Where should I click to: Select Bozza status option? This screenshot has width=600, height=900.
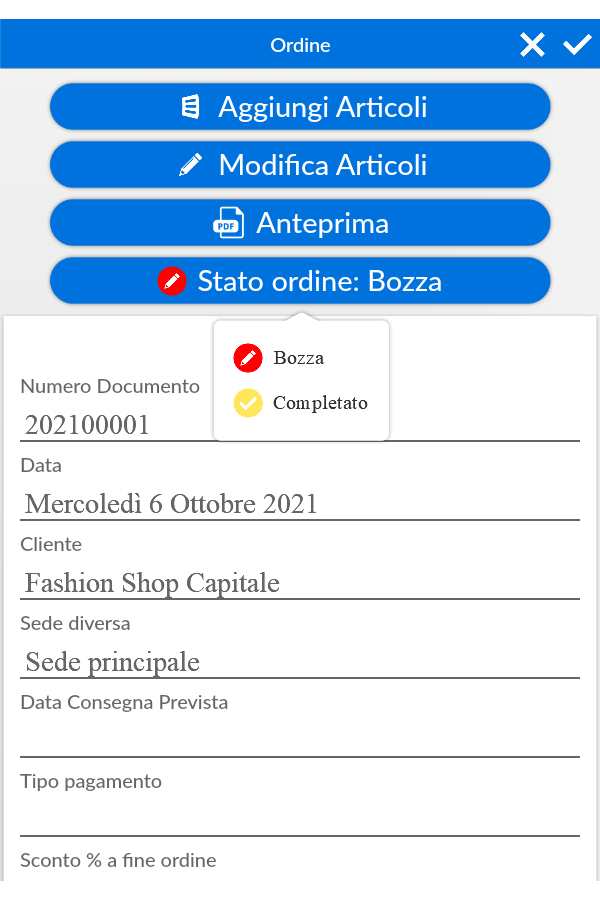pyautogui.click(x=298, y=358)
